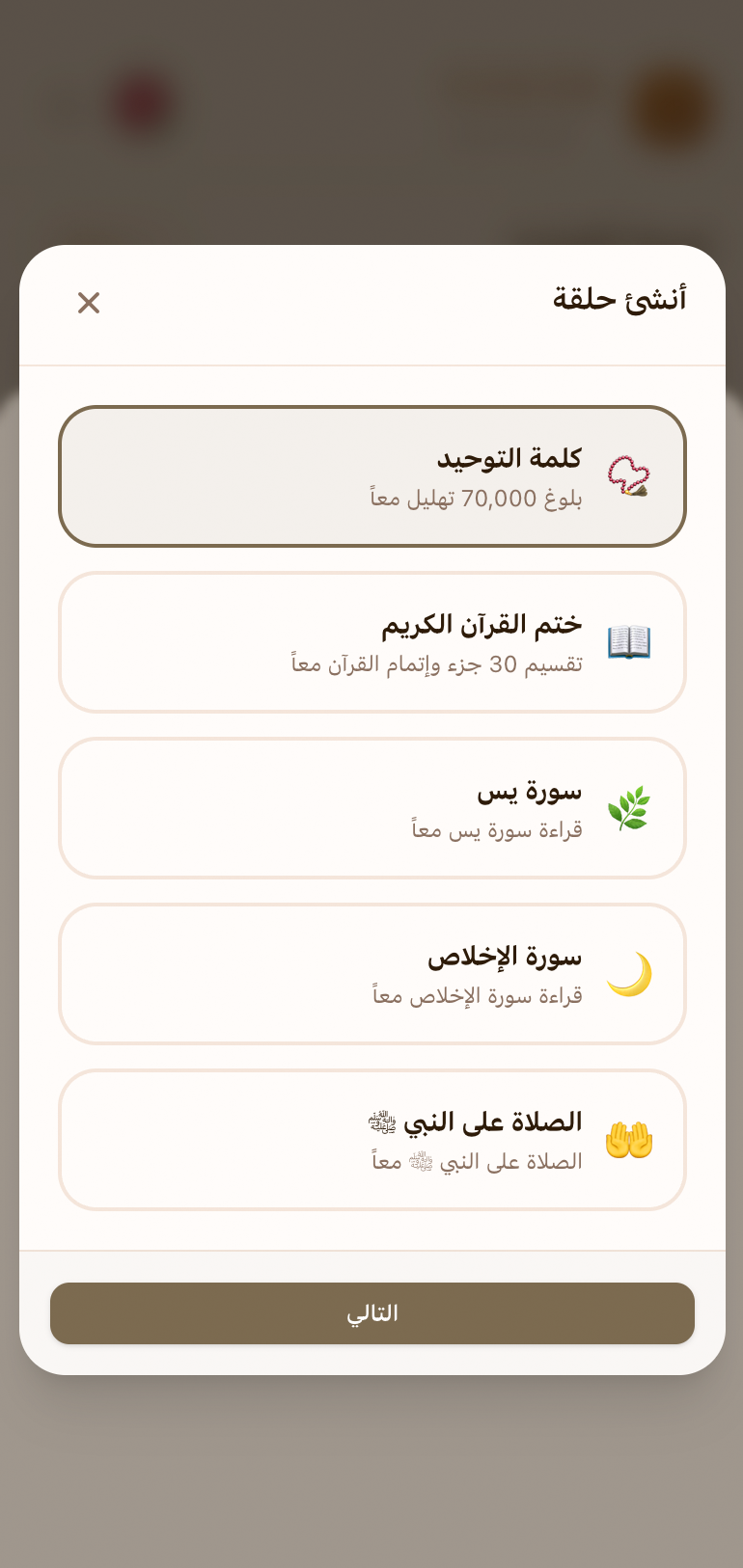Choose the الصلاة على النبي option
The height and width of the screenshot is (1568, 743).
pos(372,1140)
